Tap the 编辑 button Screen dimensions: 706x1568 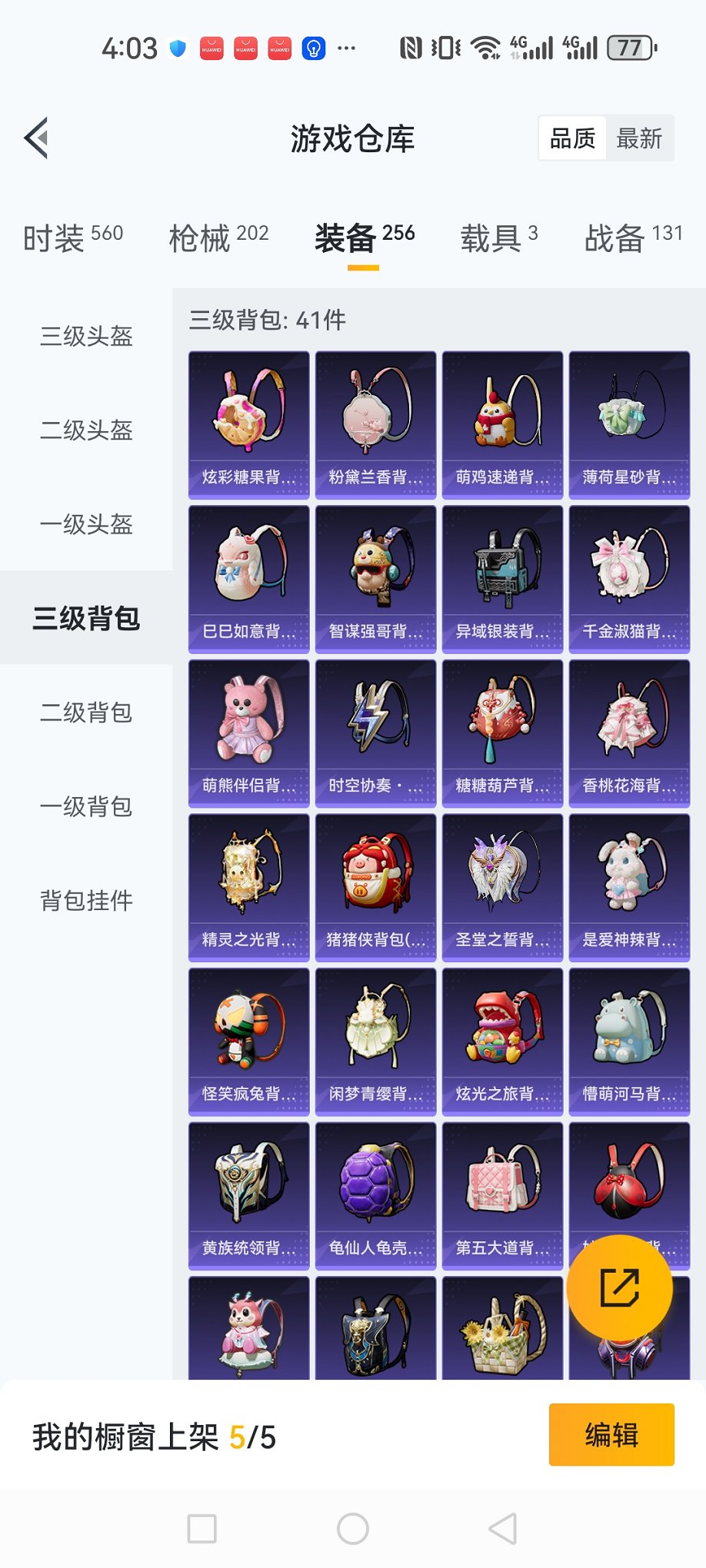tap(611, 1434)
